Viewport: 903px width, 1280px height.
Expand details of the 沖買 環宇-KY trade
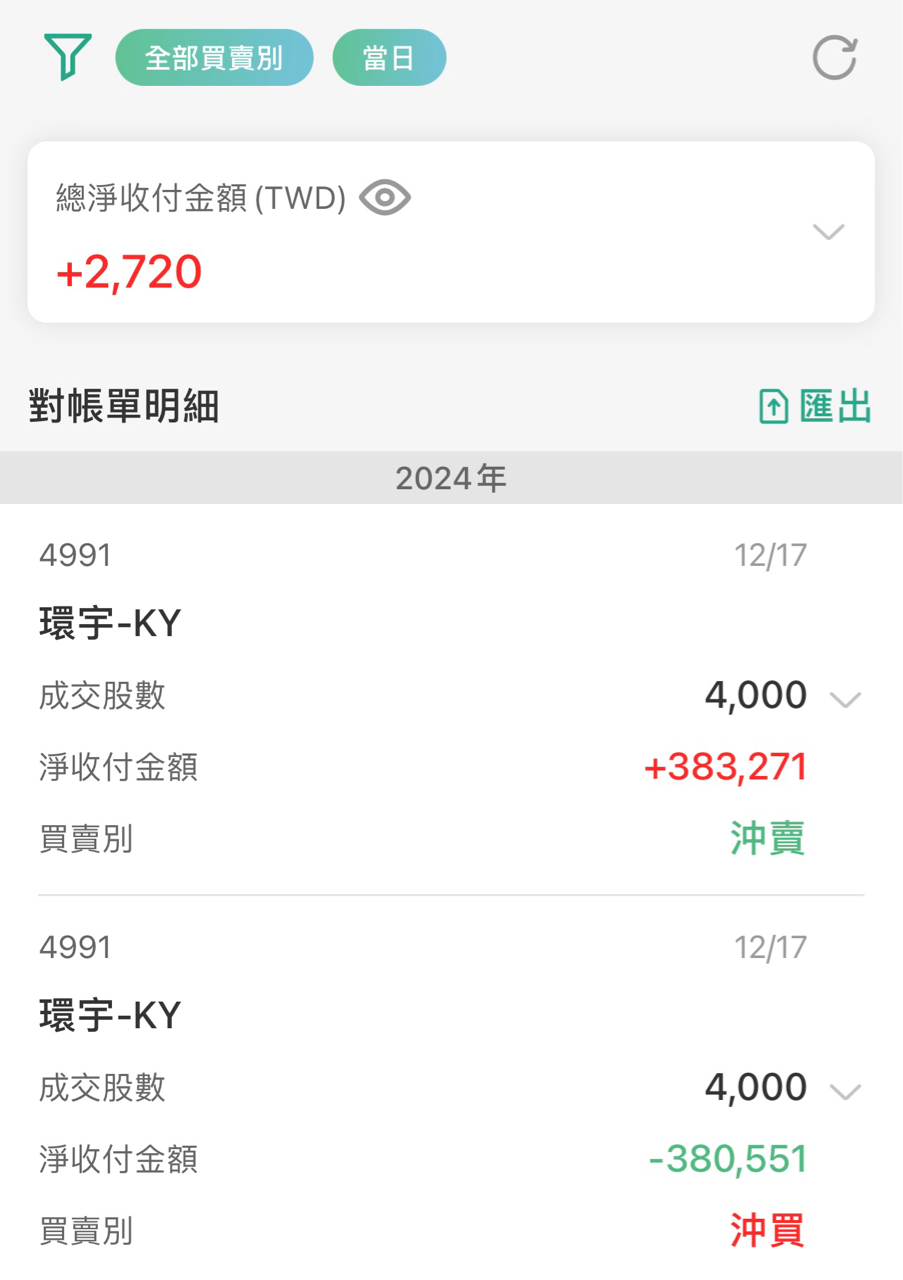coord(846,1091)
